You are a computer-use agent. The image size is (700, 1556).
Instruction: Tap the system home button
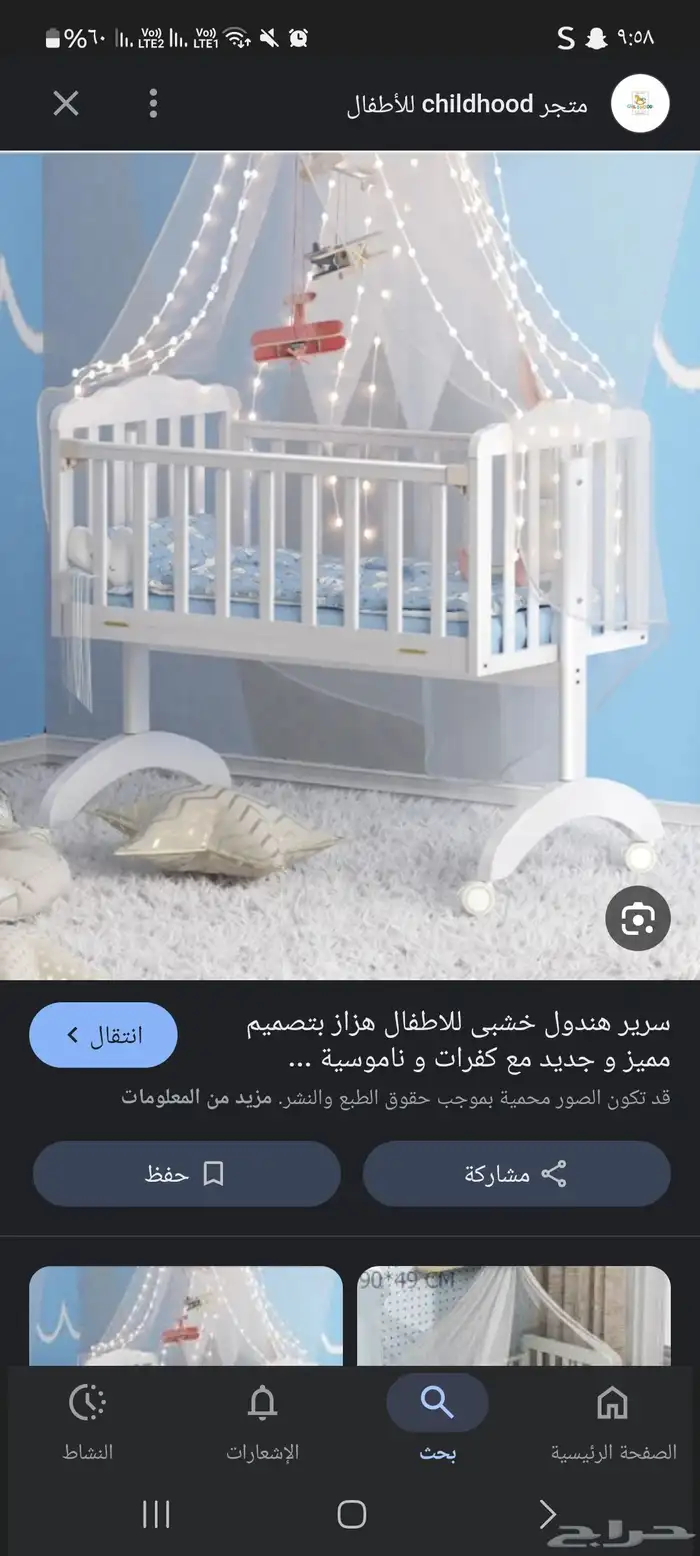click(351, 1514)
